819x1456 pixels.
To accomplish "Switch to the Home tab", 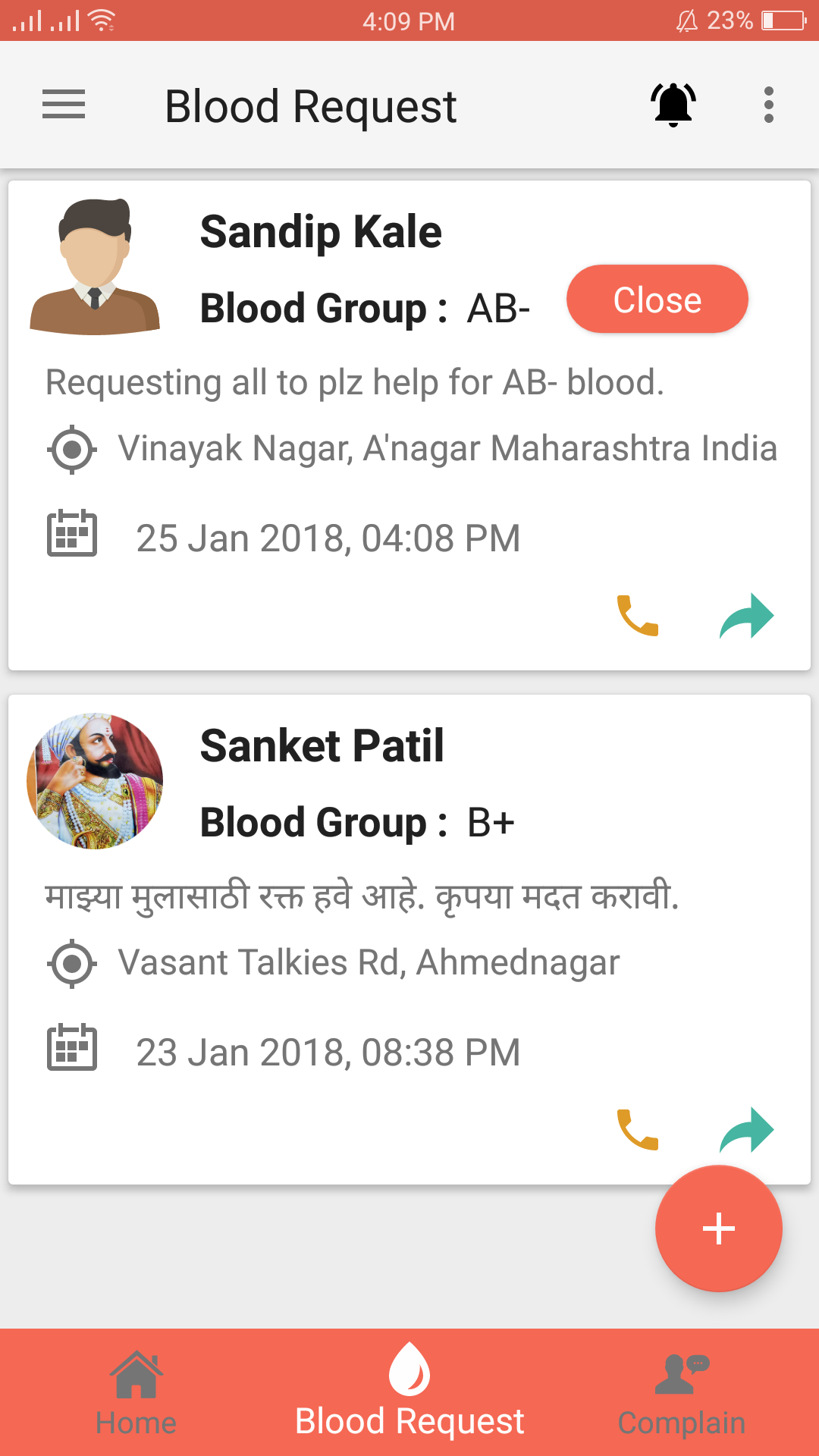I will click(x=136, y=1394).
